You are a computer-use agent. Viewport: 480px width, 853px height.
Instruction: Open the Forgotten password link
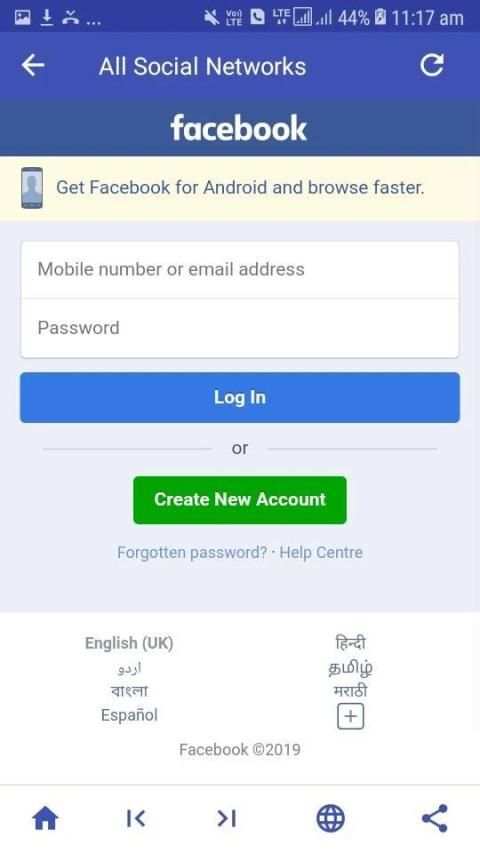coord(192,553)
